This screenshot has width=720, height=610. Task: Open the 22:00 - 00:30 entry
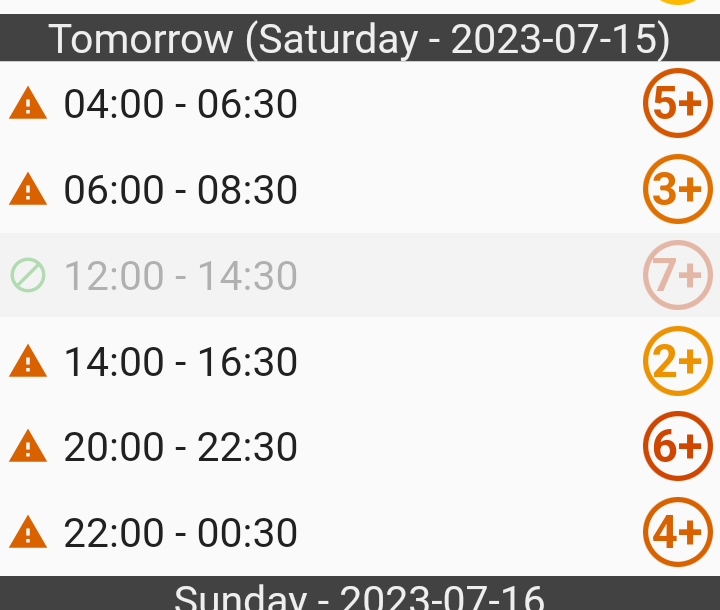point(181,533)
